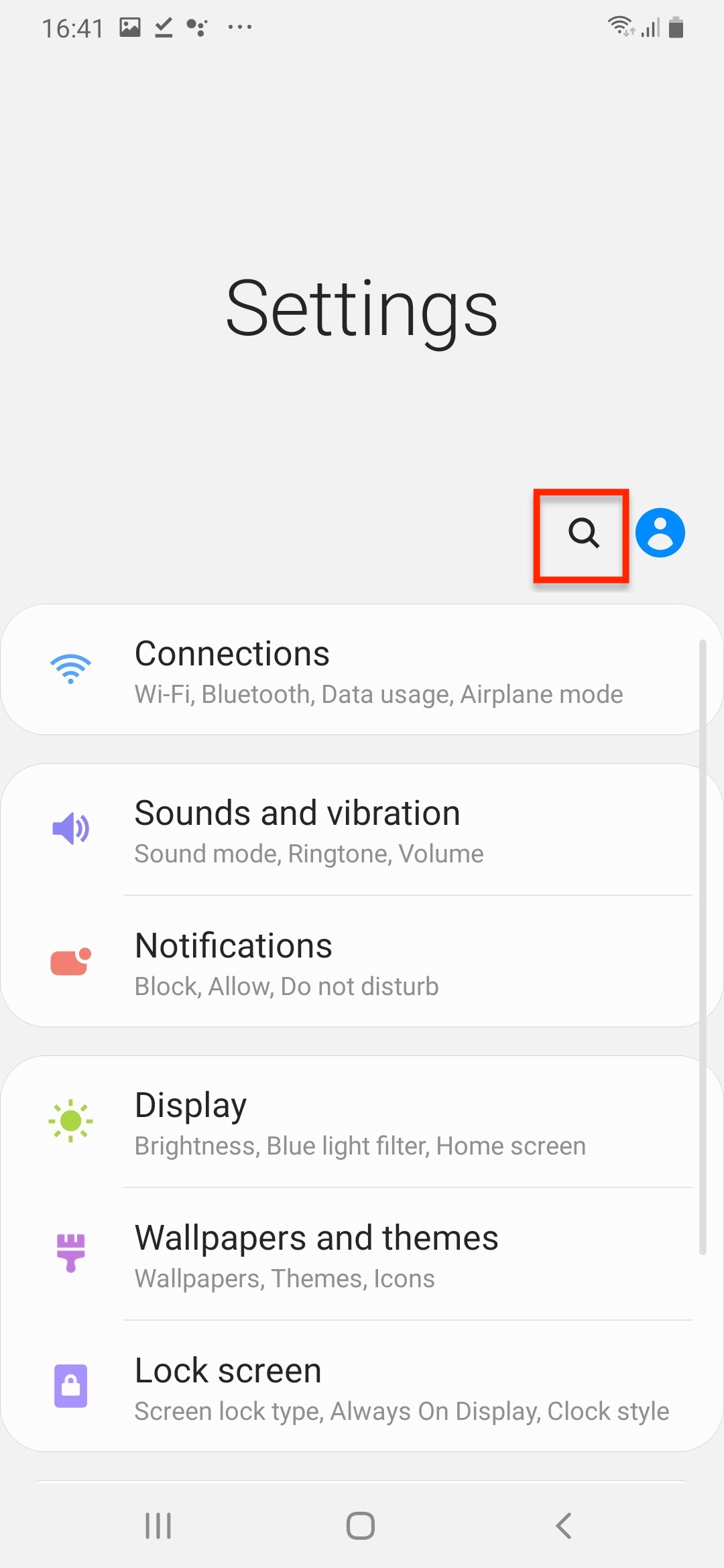Click the speaker icon for Sounds and vibration

click(x=70, y=829)
